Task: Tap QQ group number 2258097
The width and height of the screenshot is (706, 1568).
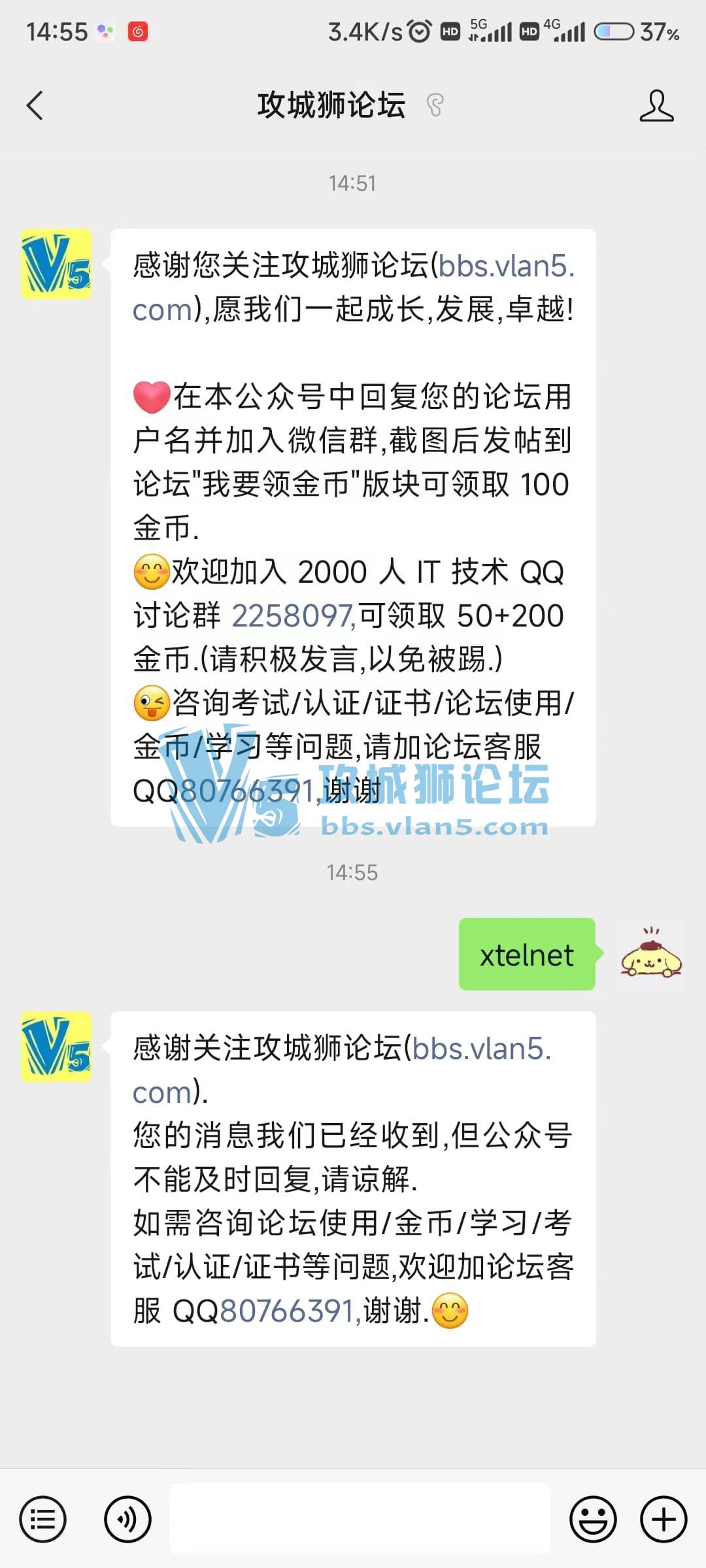Action: (294, 616)
